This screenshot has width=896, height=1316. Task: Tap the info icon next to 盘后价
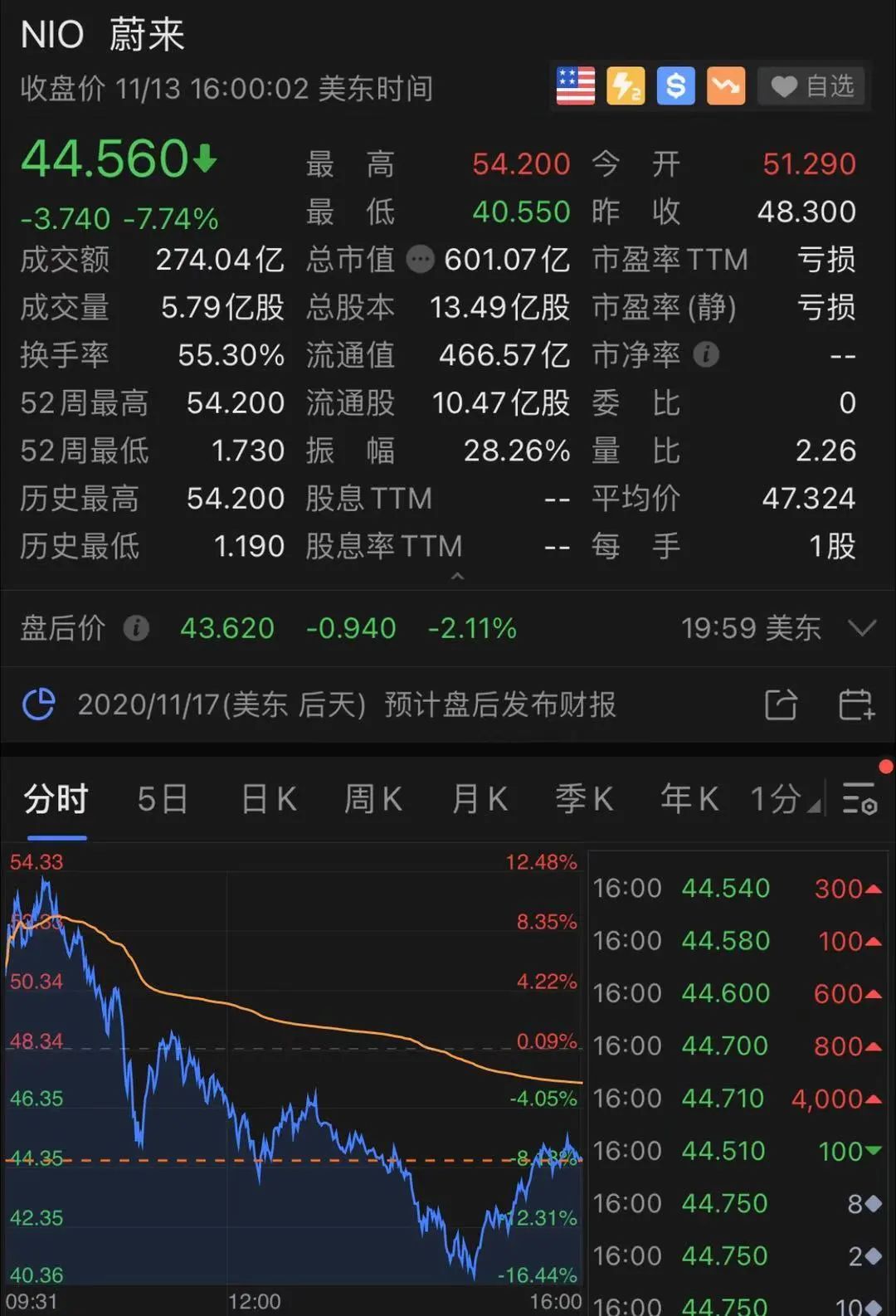(x=138, y=629)
